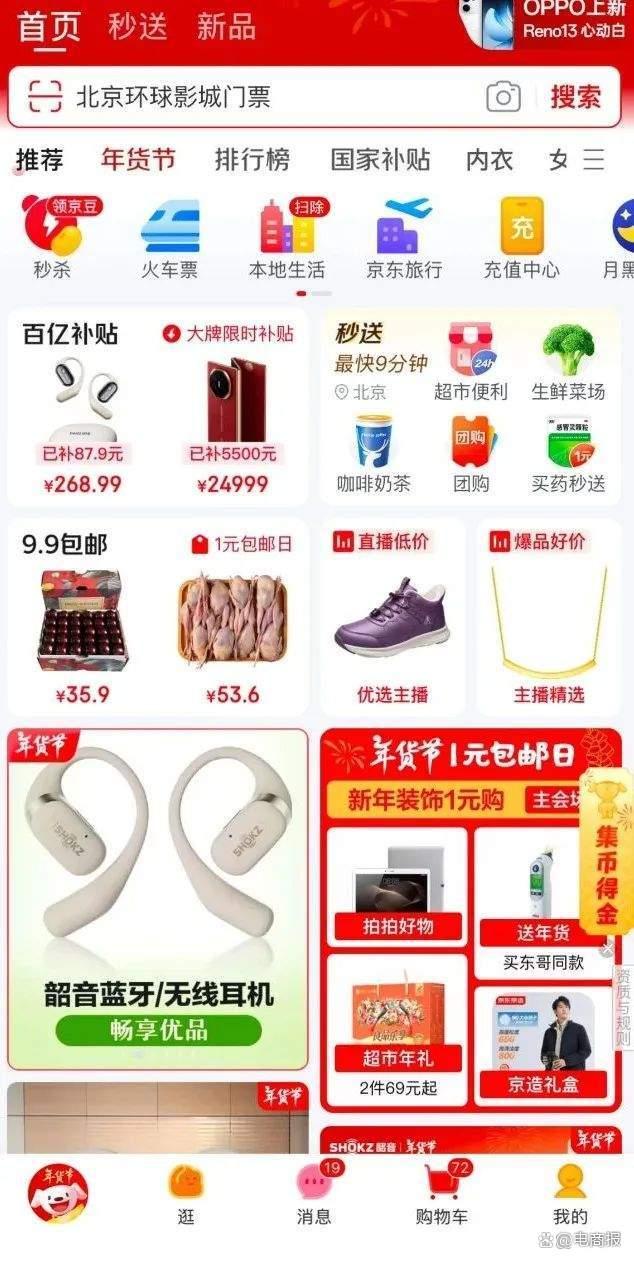
Task: Select the 国家补贴 category tab
Action: (380, 159)
